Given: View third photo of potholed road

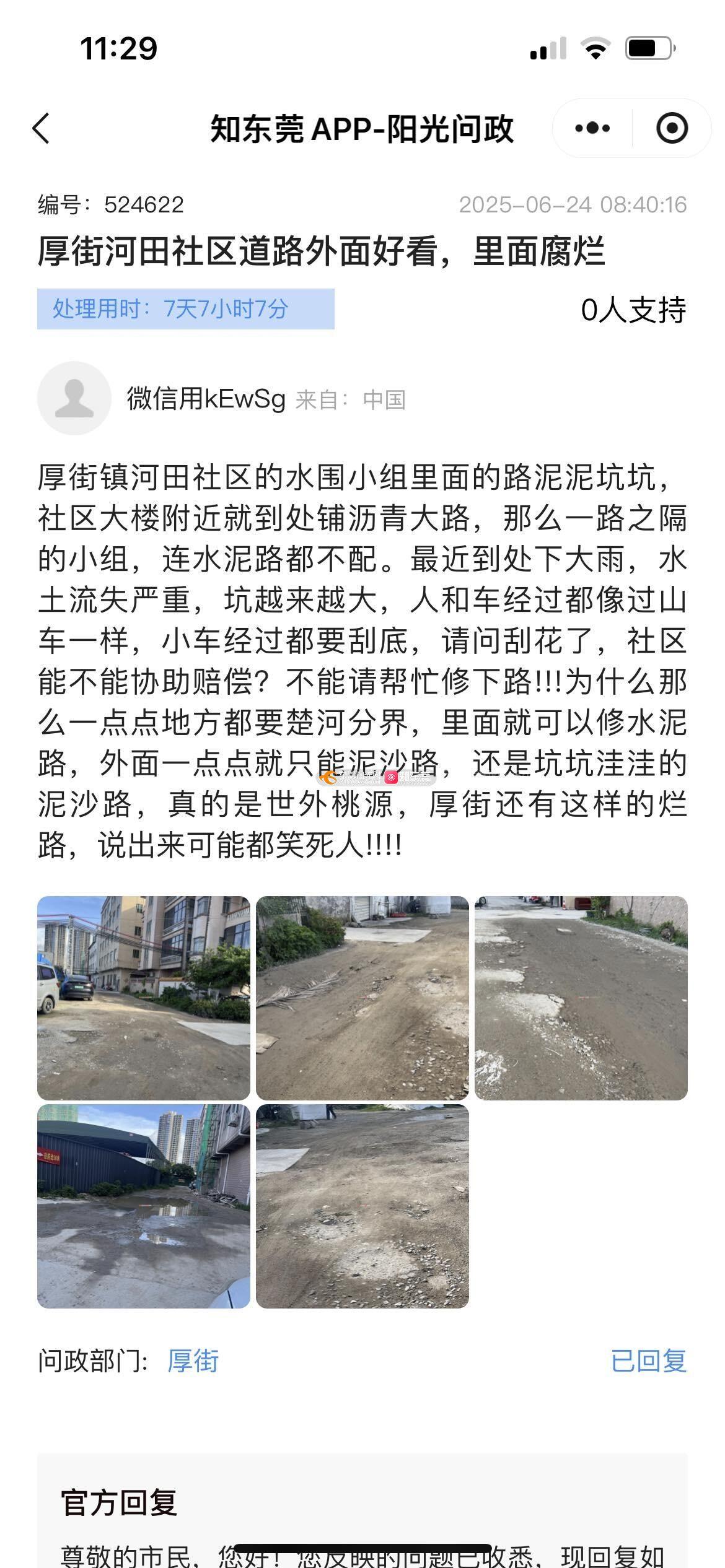Looking at the screenshot, I should tap(581, 998).
